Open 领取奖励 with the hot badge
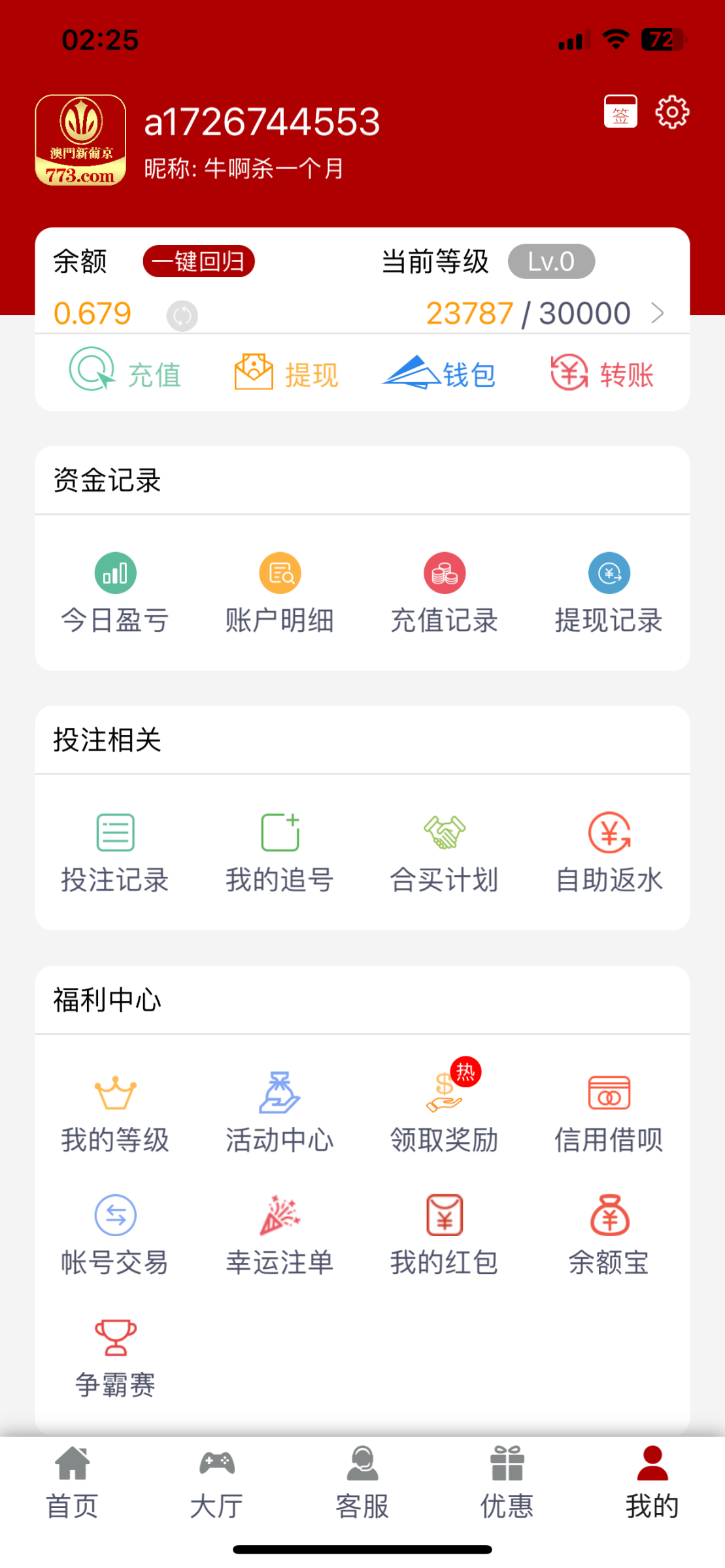The width and height of the screenshot is (725, 1568). click(x=444, y=1111)
